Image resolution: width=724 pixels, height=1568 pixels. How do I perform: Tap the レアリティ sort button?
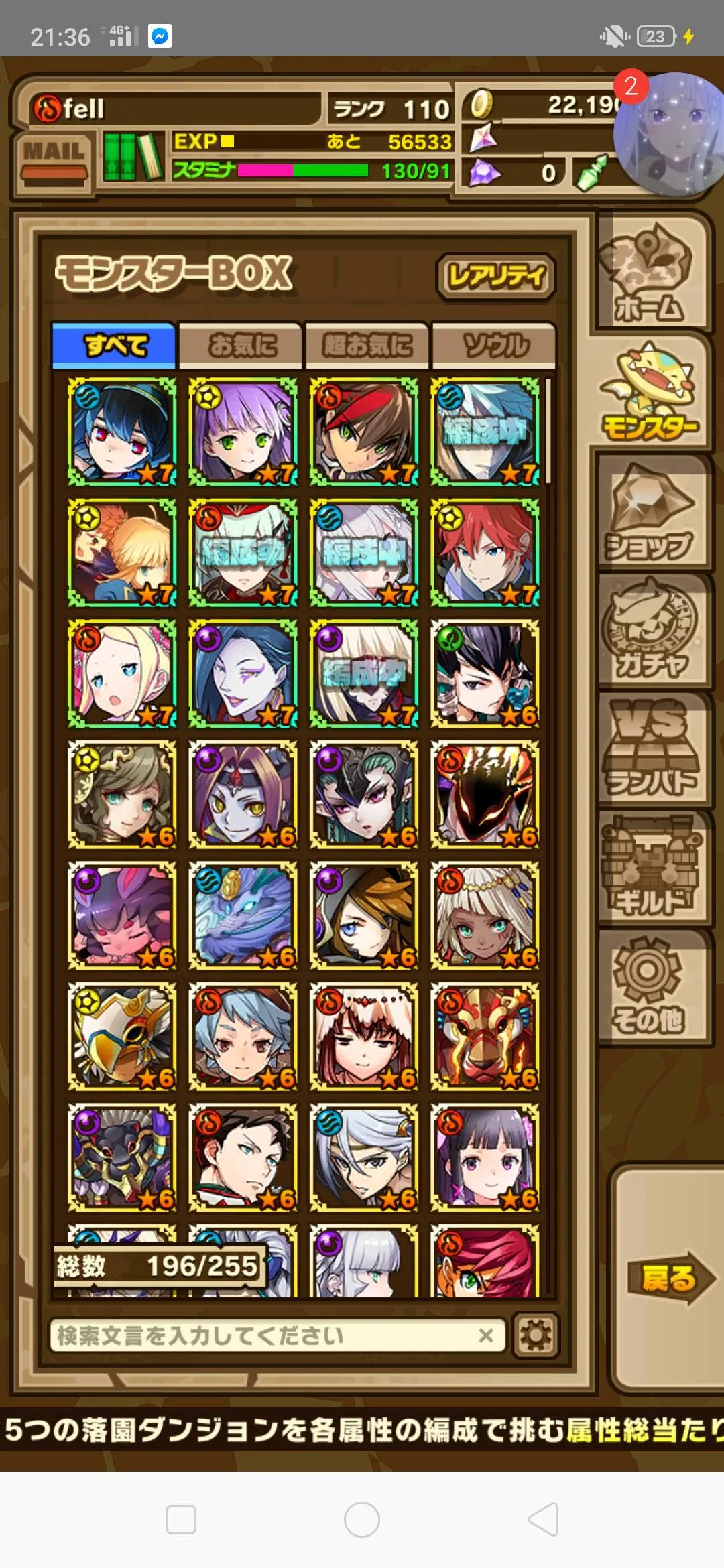click(x=496, y=276)
